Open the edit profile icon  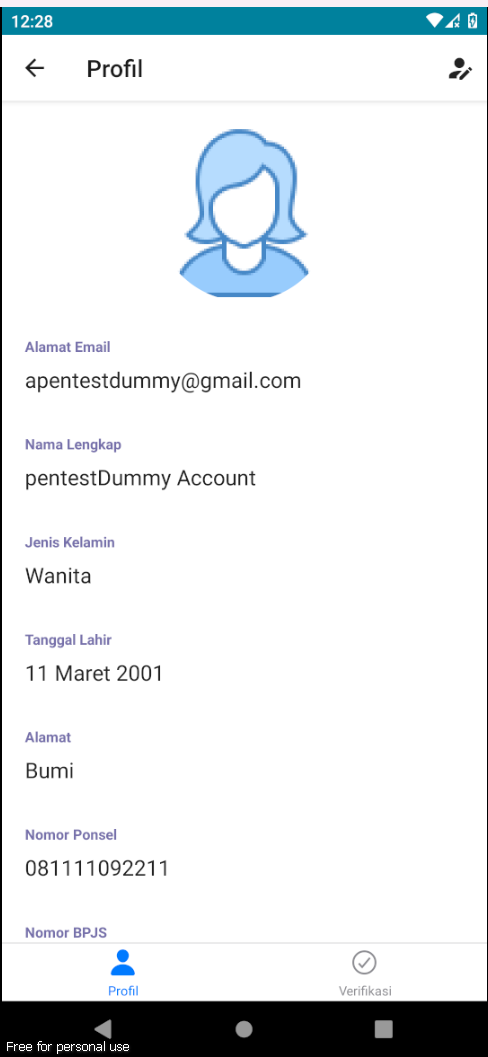[x=460, y=69]
